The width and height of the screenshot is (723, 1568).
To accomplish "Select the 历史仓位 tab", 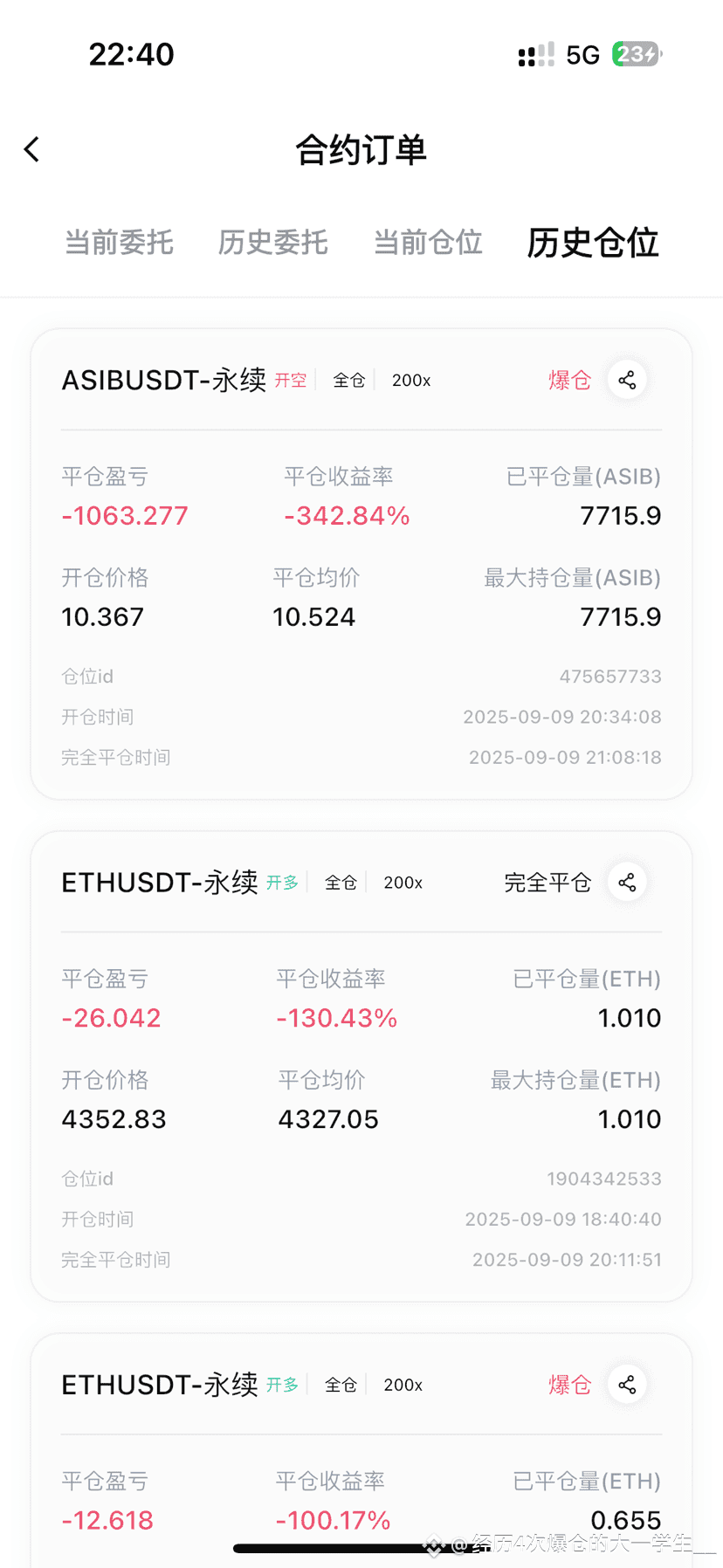I will (592, 243).
